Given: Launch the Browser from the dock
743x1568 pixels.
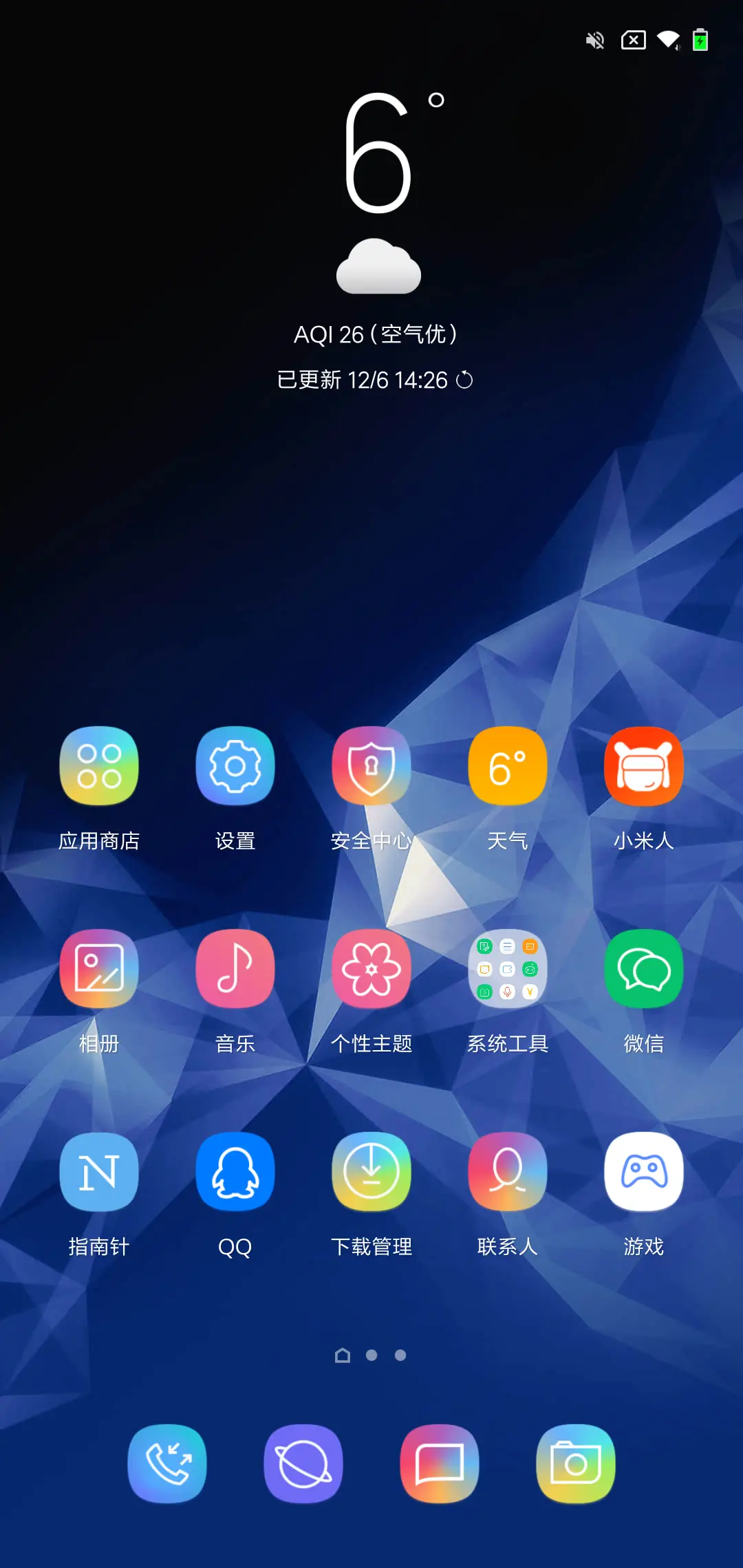Looking at the screenshot, I should pos(303,1463).
